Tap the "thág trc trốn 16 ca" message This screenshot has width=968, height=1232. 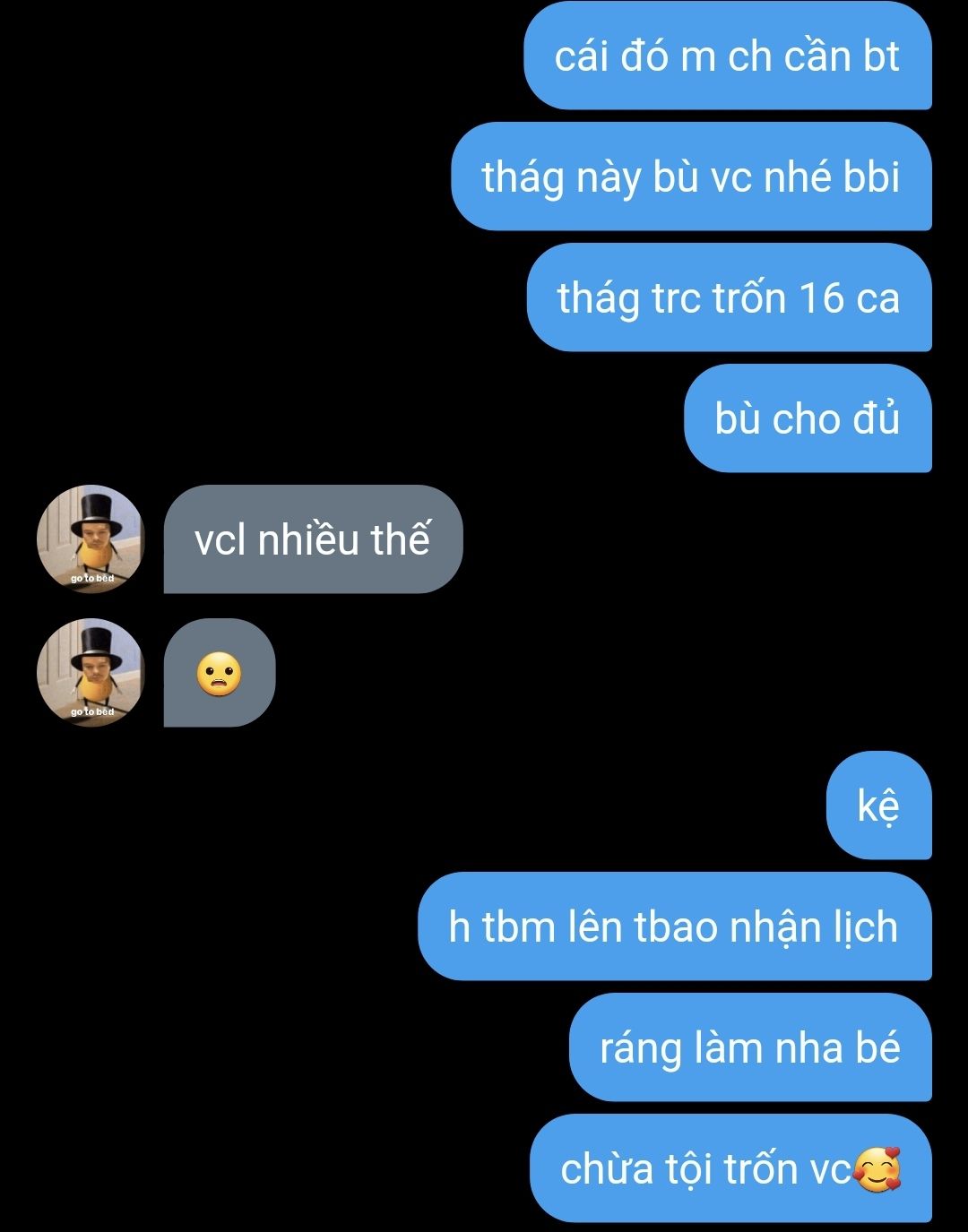729,298
